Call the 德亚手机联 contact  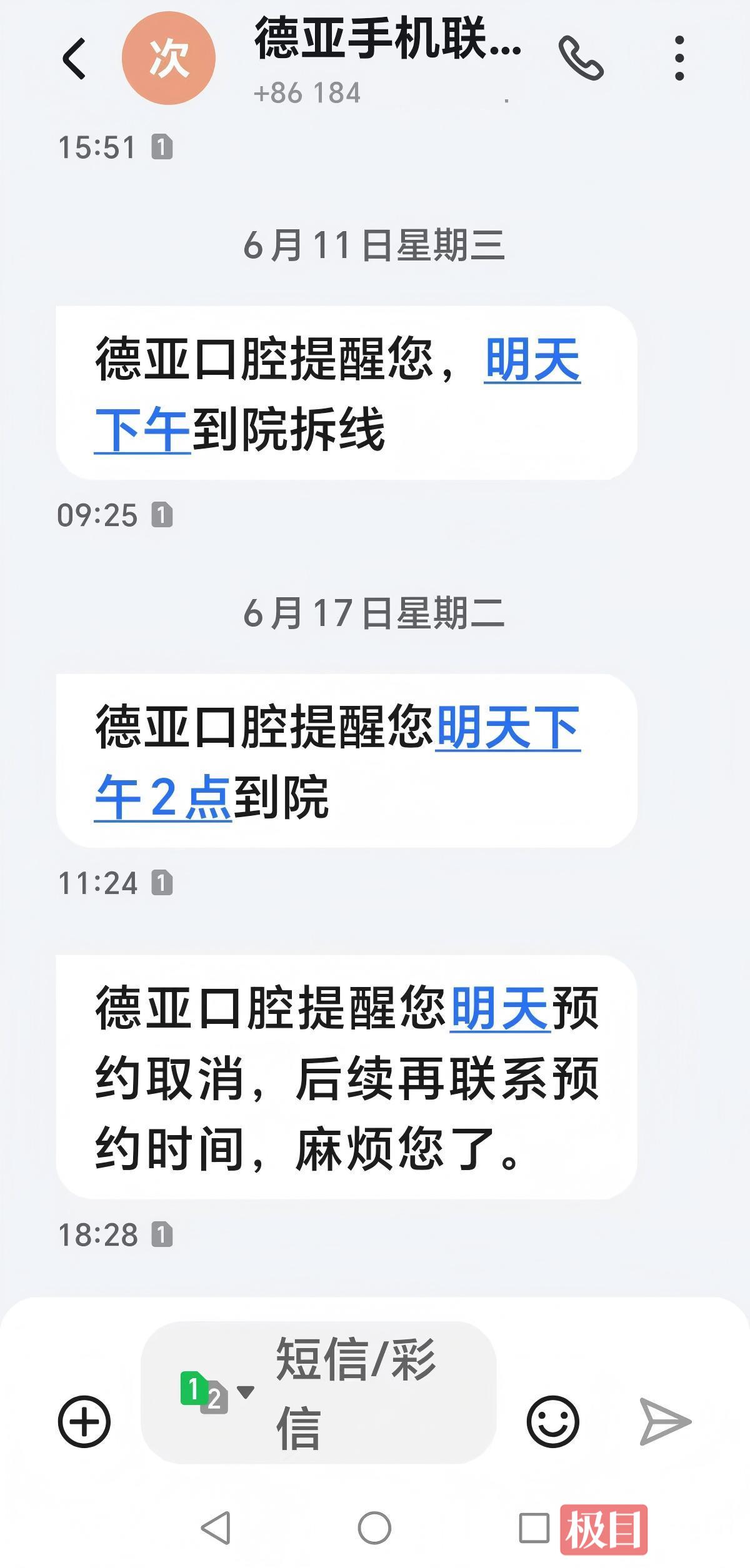click(x=581, y=59)
